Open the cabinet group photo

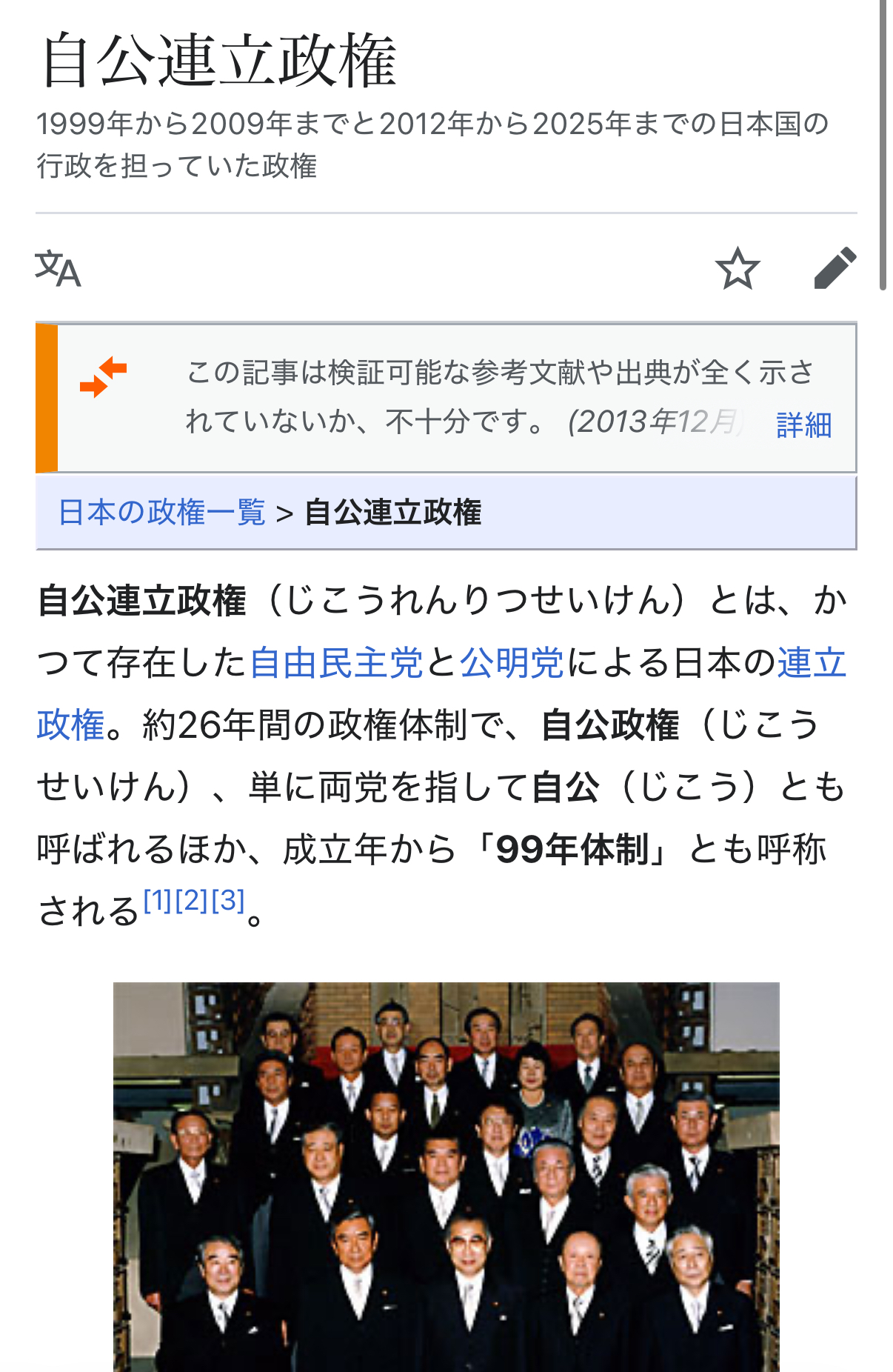[446, 1176]
